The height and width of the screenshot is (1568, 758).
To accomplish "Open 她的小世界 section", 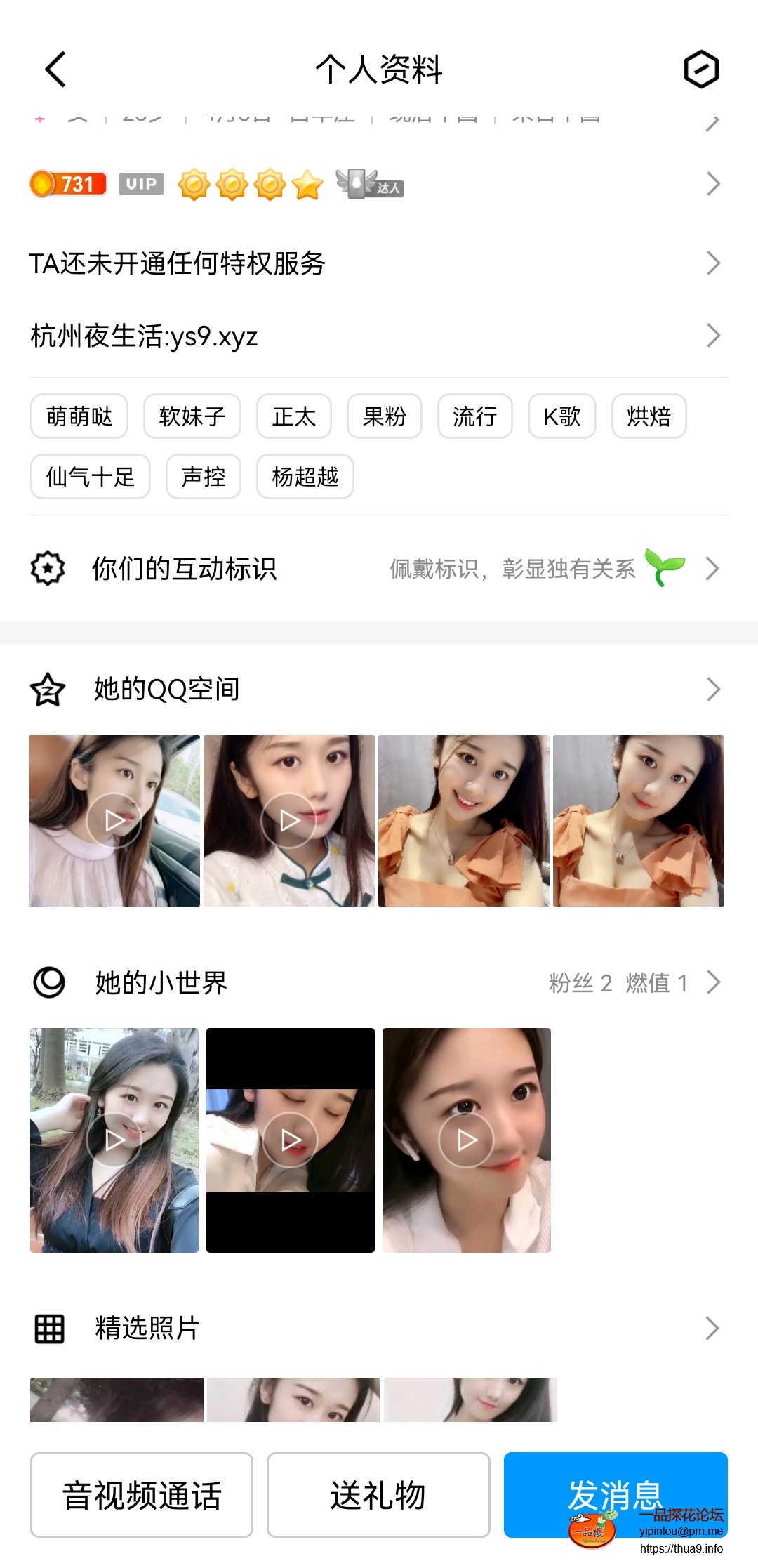I will 378,982.
